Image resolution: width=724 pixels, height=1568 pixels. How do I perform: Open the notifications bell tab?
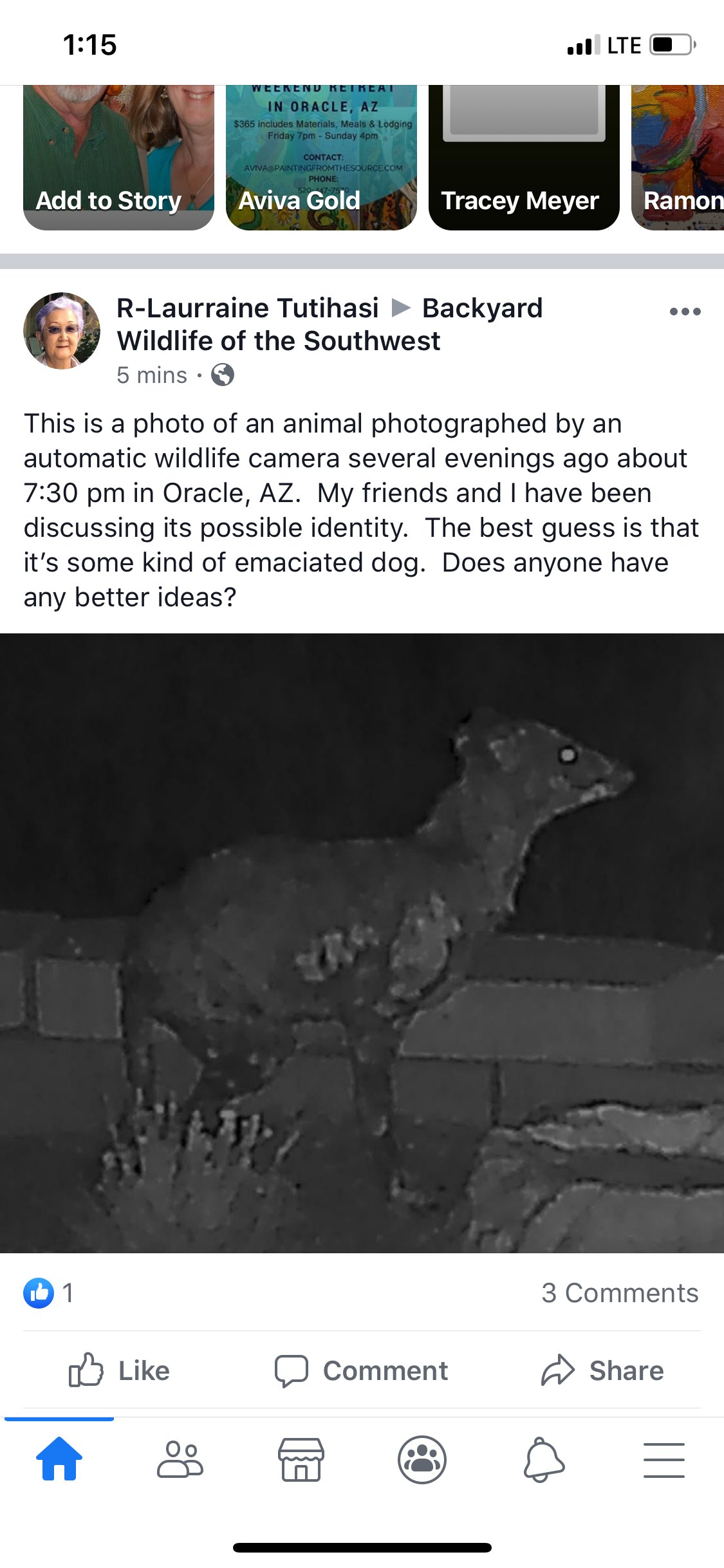pyautogui.click(x=544, y=1459)
